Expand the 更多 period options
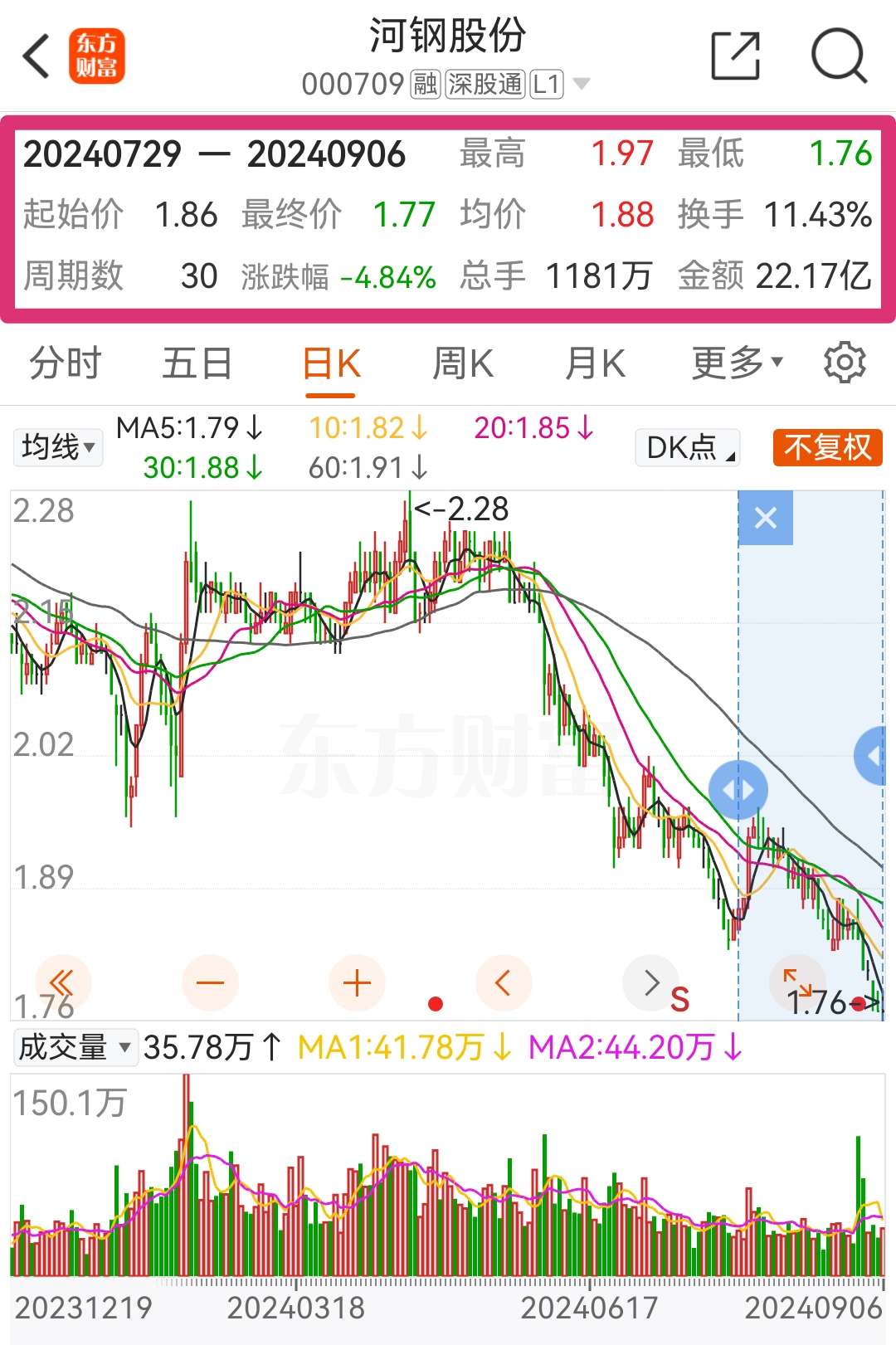896x1345 pixels. 737,363
